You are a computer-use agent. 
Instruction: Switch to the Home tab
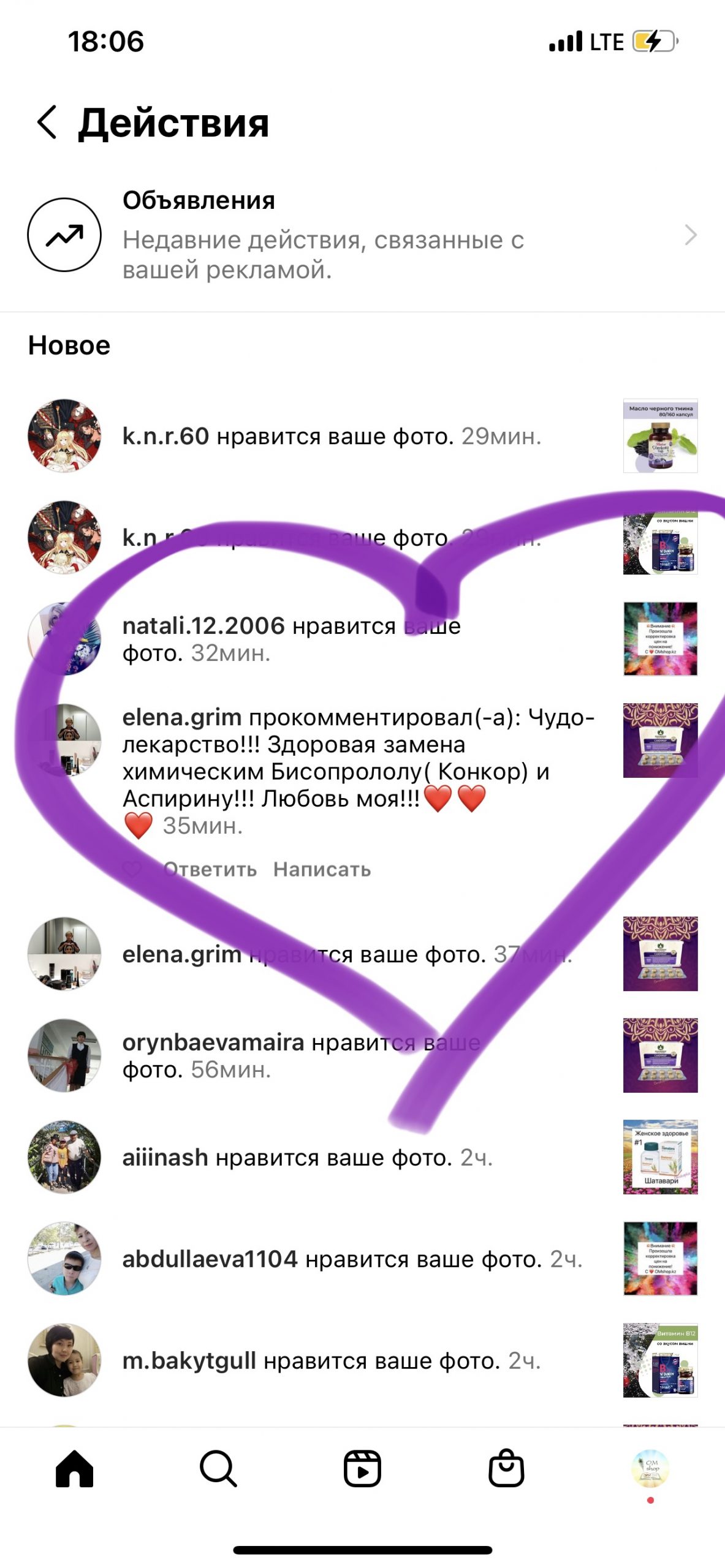74,1468
